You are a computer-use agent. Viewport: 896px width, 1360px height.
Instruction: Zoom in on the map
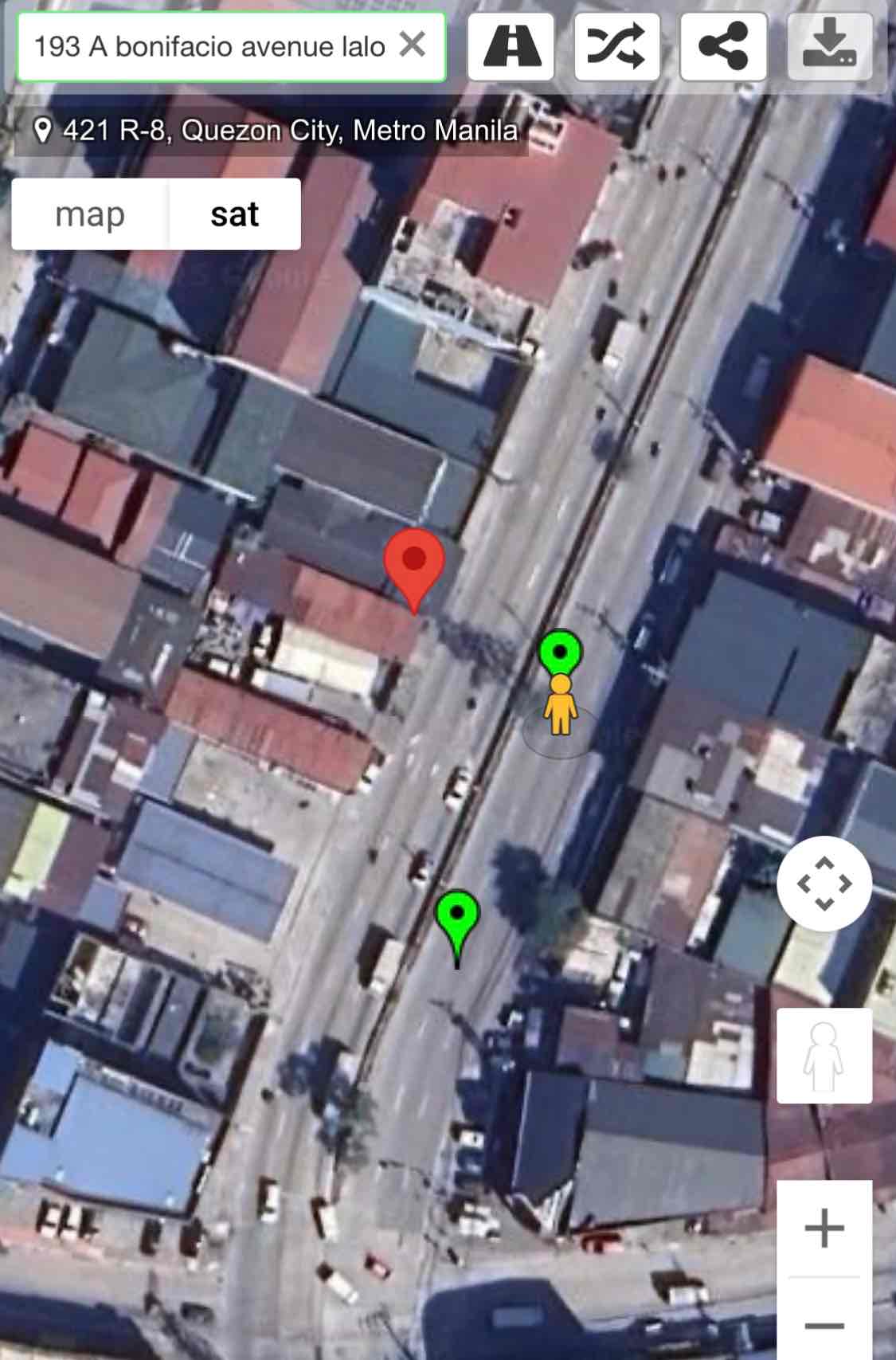point(824,1228)
